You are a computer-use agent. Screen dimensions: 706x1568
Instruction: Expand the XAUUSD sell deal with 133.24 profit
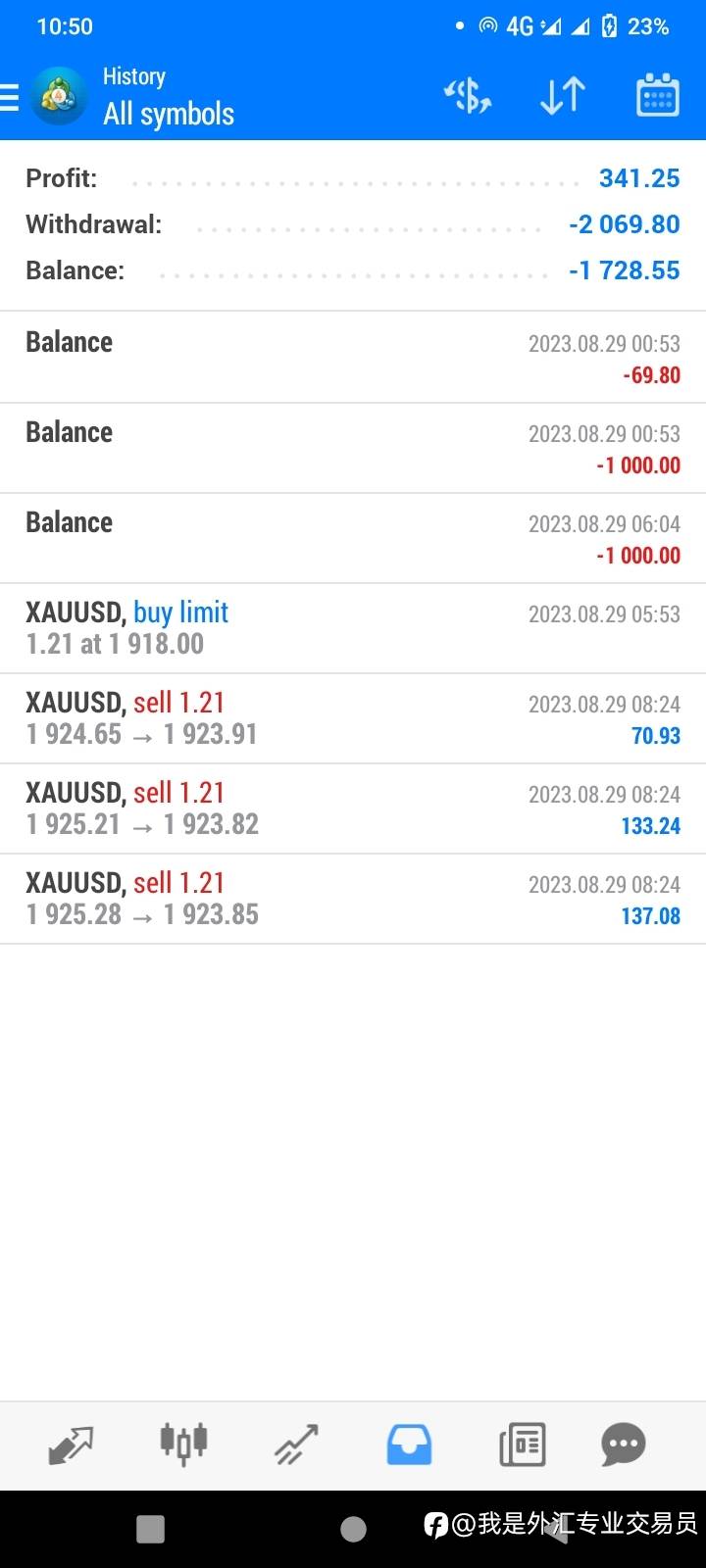click(x=353, y=808)
